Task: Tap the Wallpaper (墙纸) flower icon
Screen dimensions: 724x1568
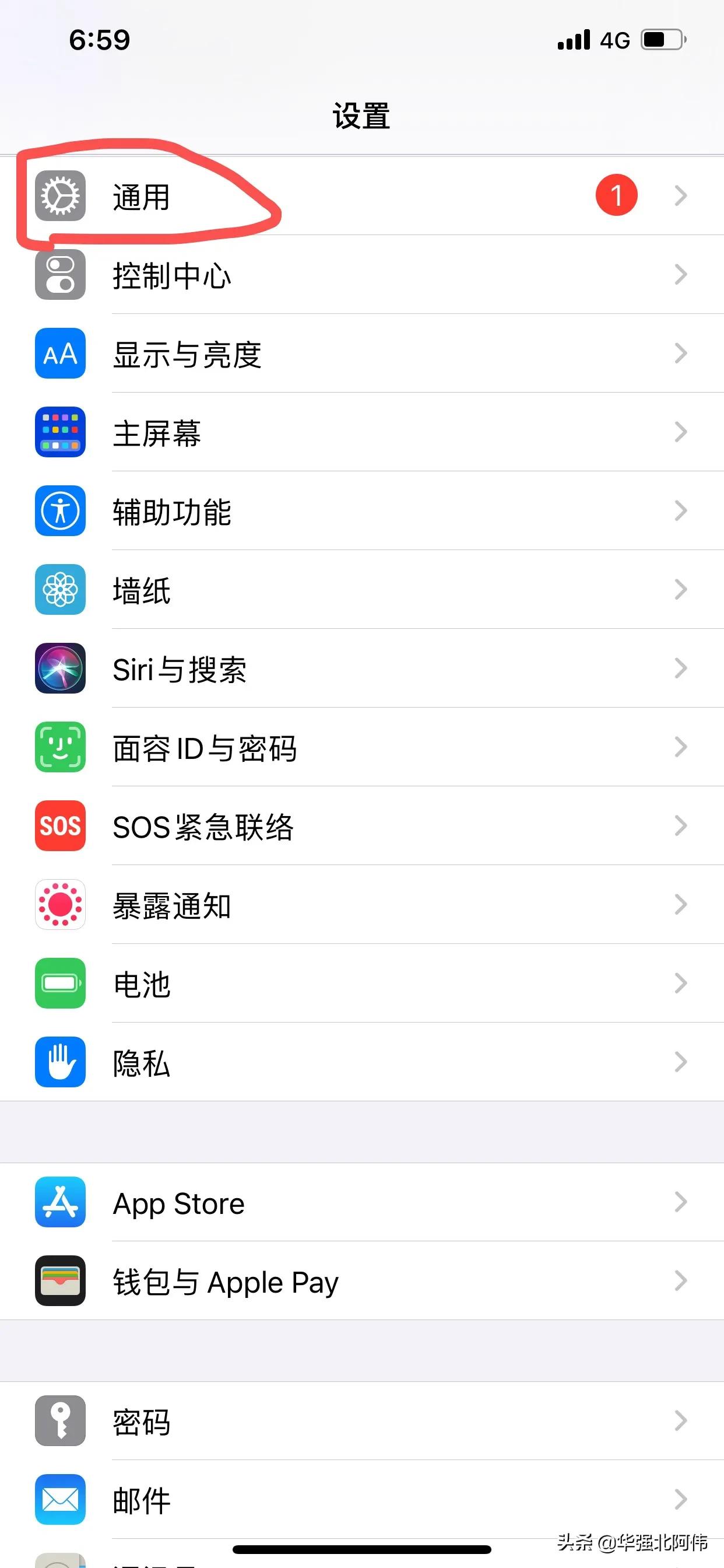Action: pos(59,590)
